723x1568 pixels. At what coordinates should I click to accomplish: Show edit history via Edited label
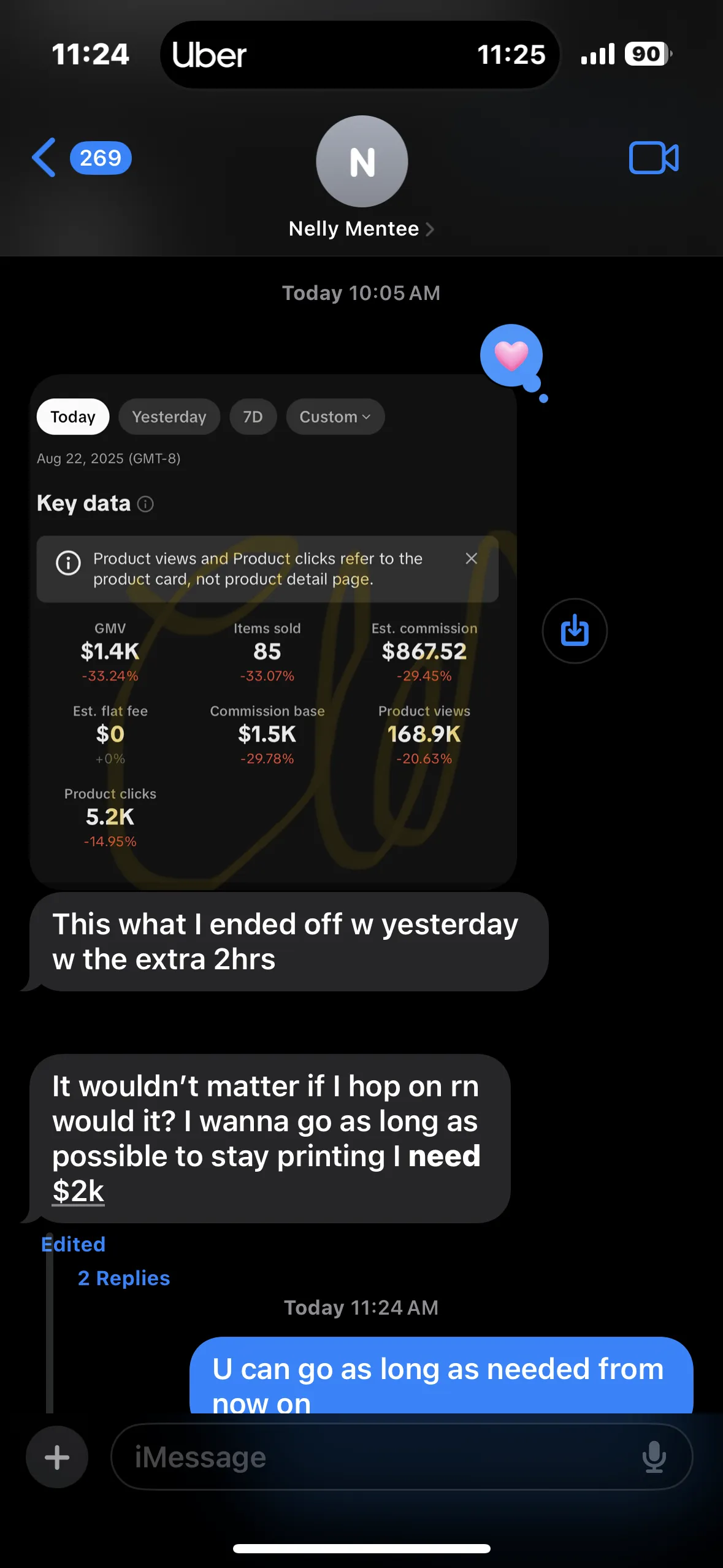tap(74, 1244)
